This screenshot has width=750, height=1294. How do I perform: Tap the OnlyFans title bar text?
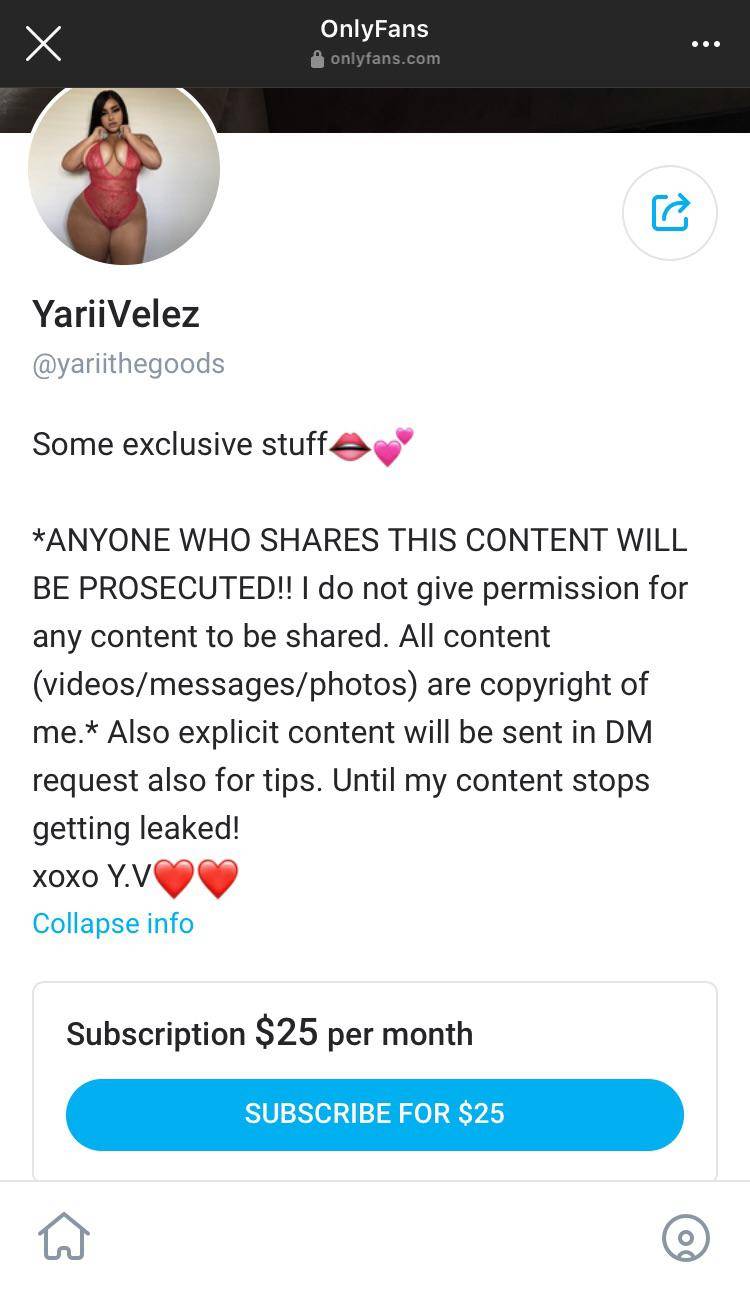pos(375,29)
